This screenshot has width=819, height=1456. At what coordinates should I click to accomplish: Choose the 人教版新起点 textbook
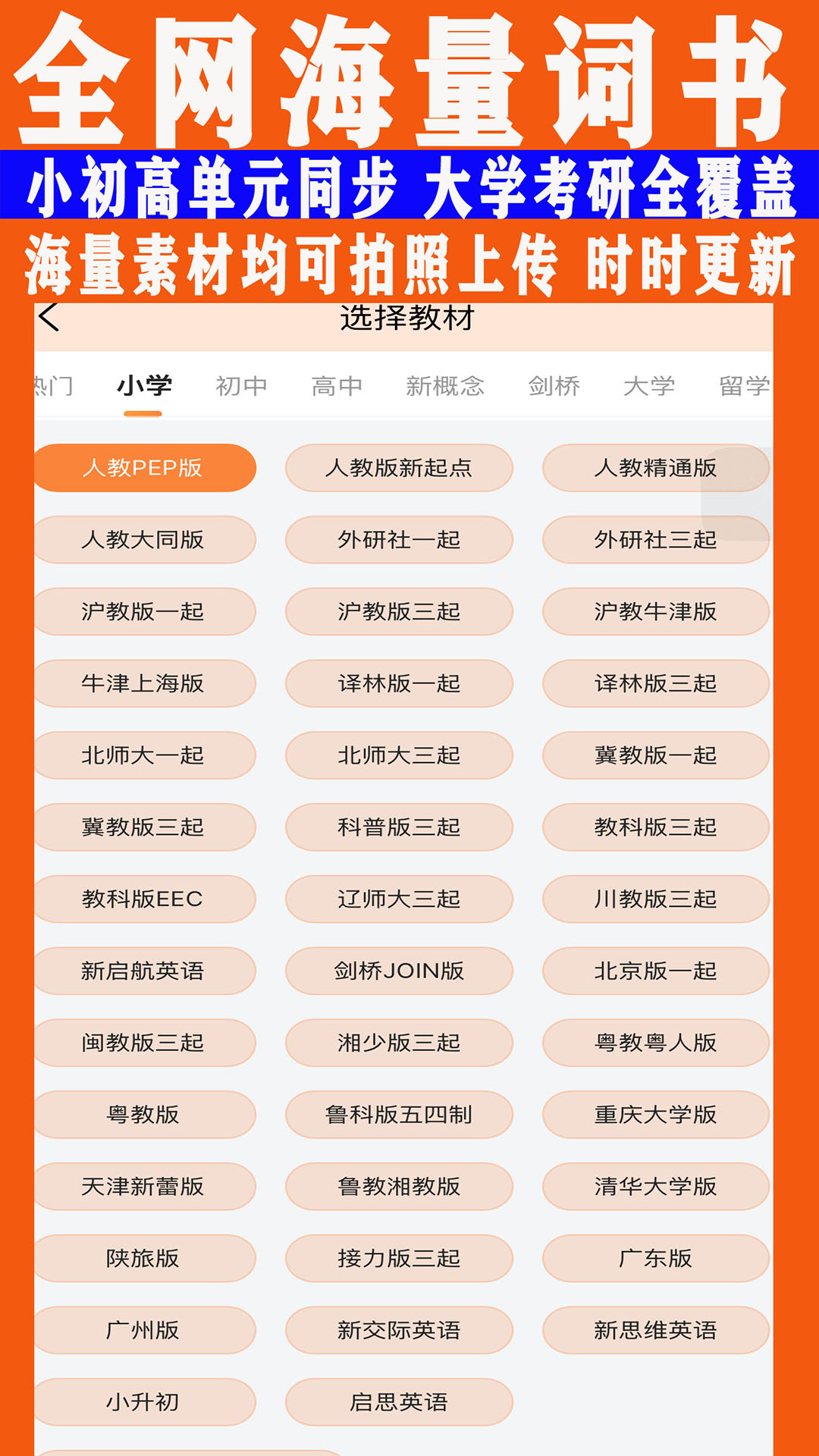[400, 468]
